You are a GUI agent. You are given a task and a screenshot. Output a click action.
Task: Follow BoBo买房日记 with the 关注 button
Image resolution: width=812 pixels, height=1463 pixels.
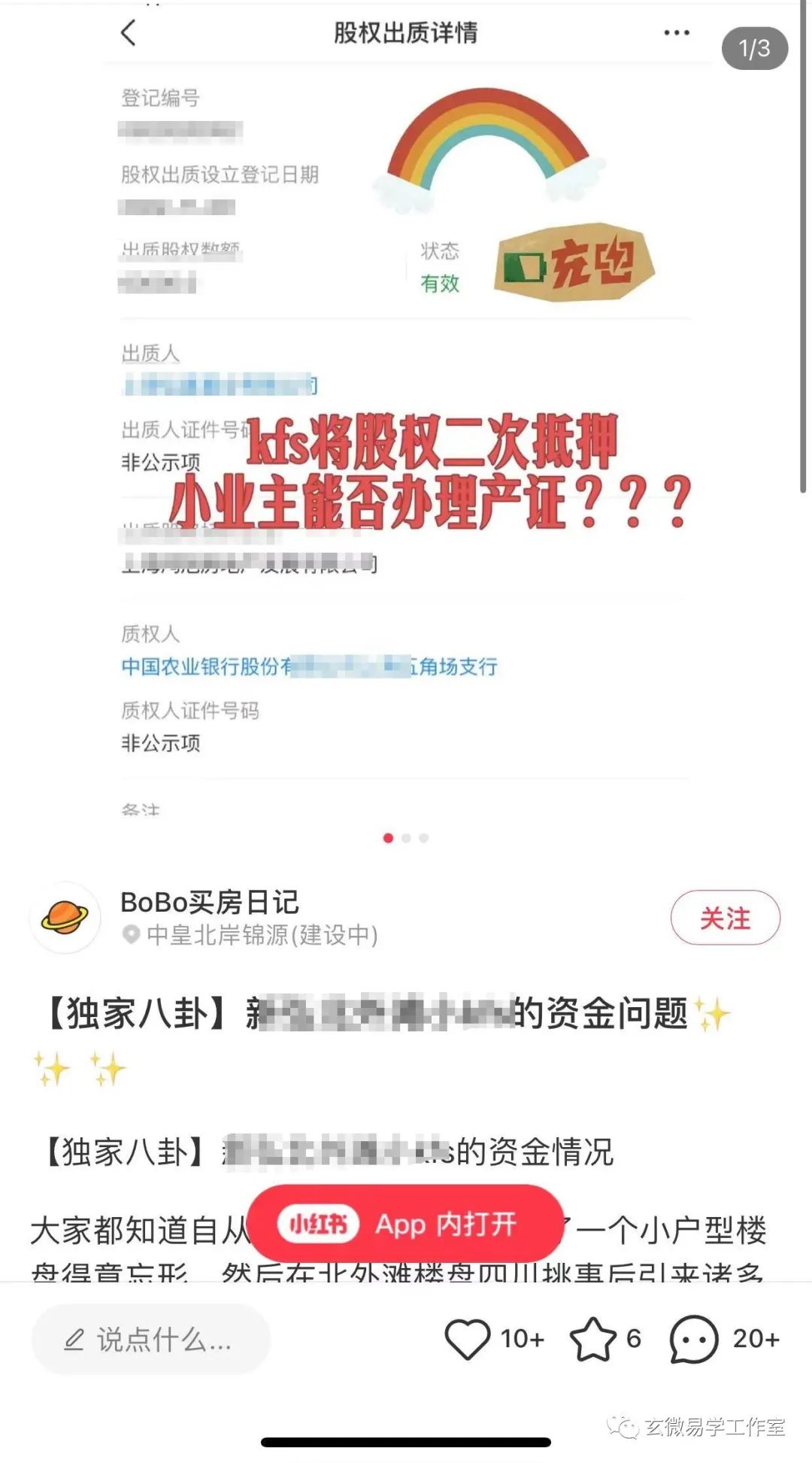coord(725,918)
